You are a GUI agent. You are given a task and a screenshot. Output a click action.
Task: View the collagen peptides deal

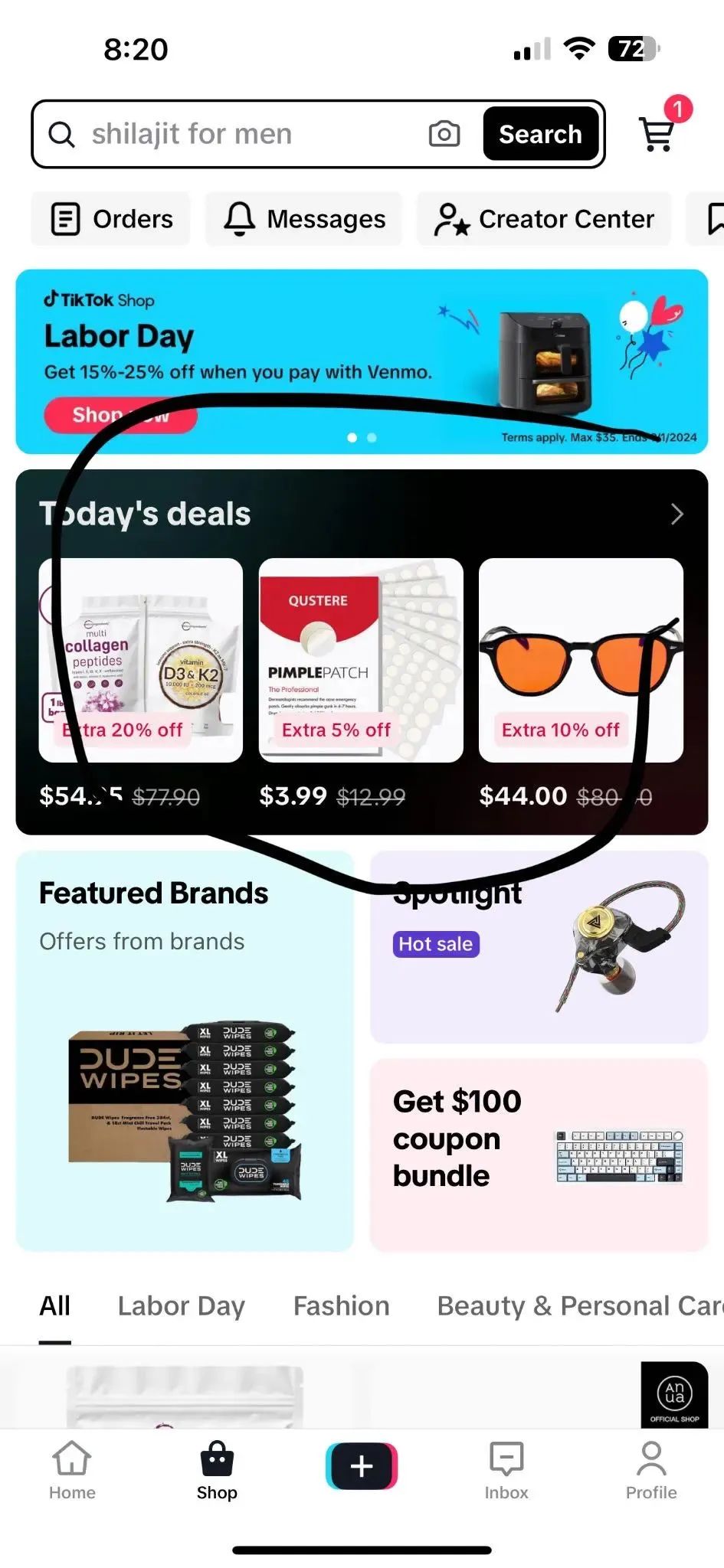click(x=141, y=660)
